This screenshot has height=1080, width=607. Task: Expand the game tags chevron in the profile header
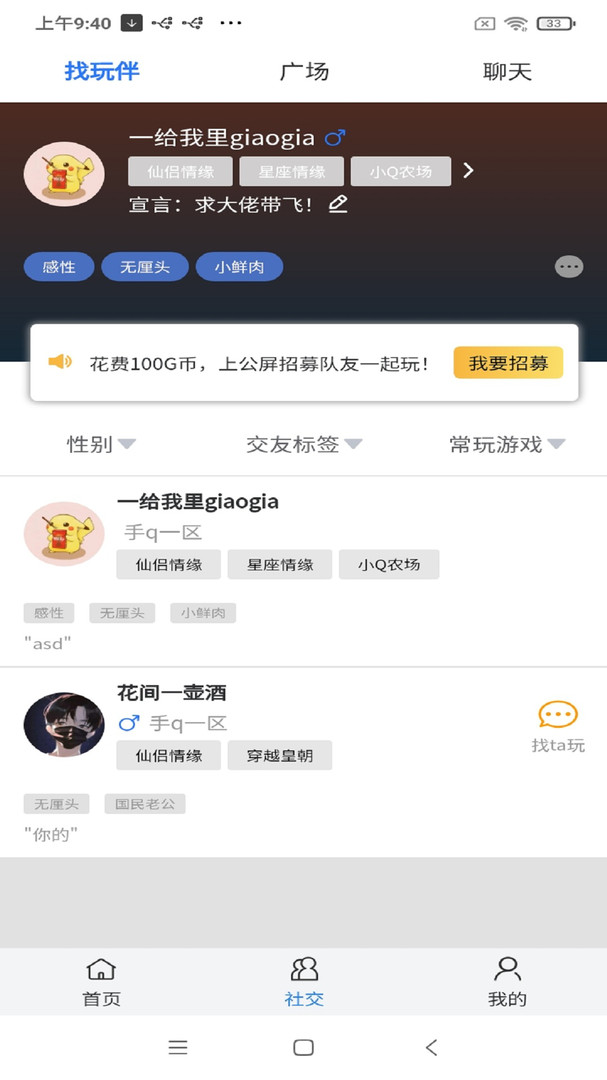point(468,170)
